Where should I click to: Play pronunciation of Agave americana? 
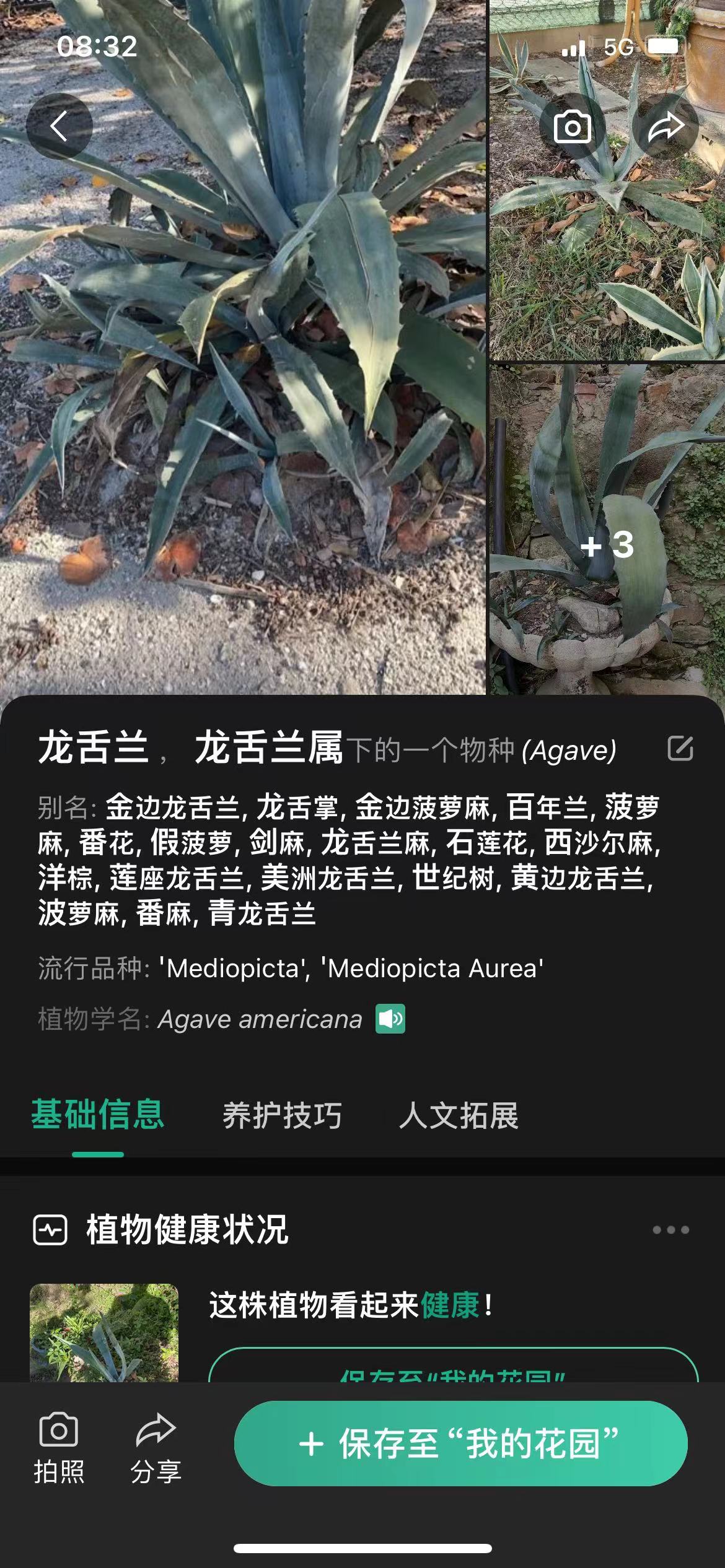click(390, 1019)
